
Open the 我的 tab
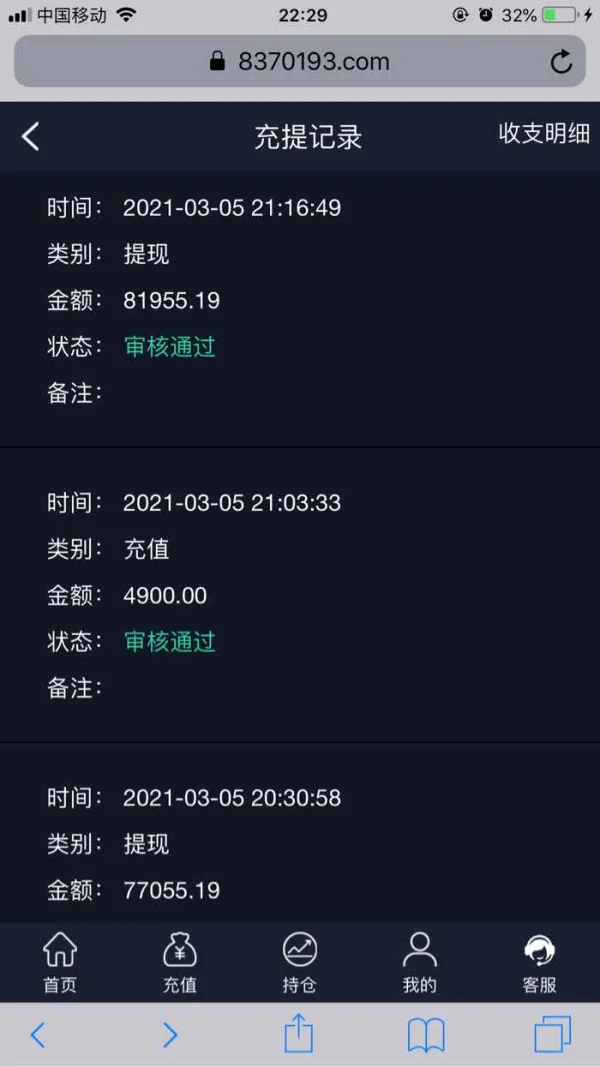click(x=420, y=962)
